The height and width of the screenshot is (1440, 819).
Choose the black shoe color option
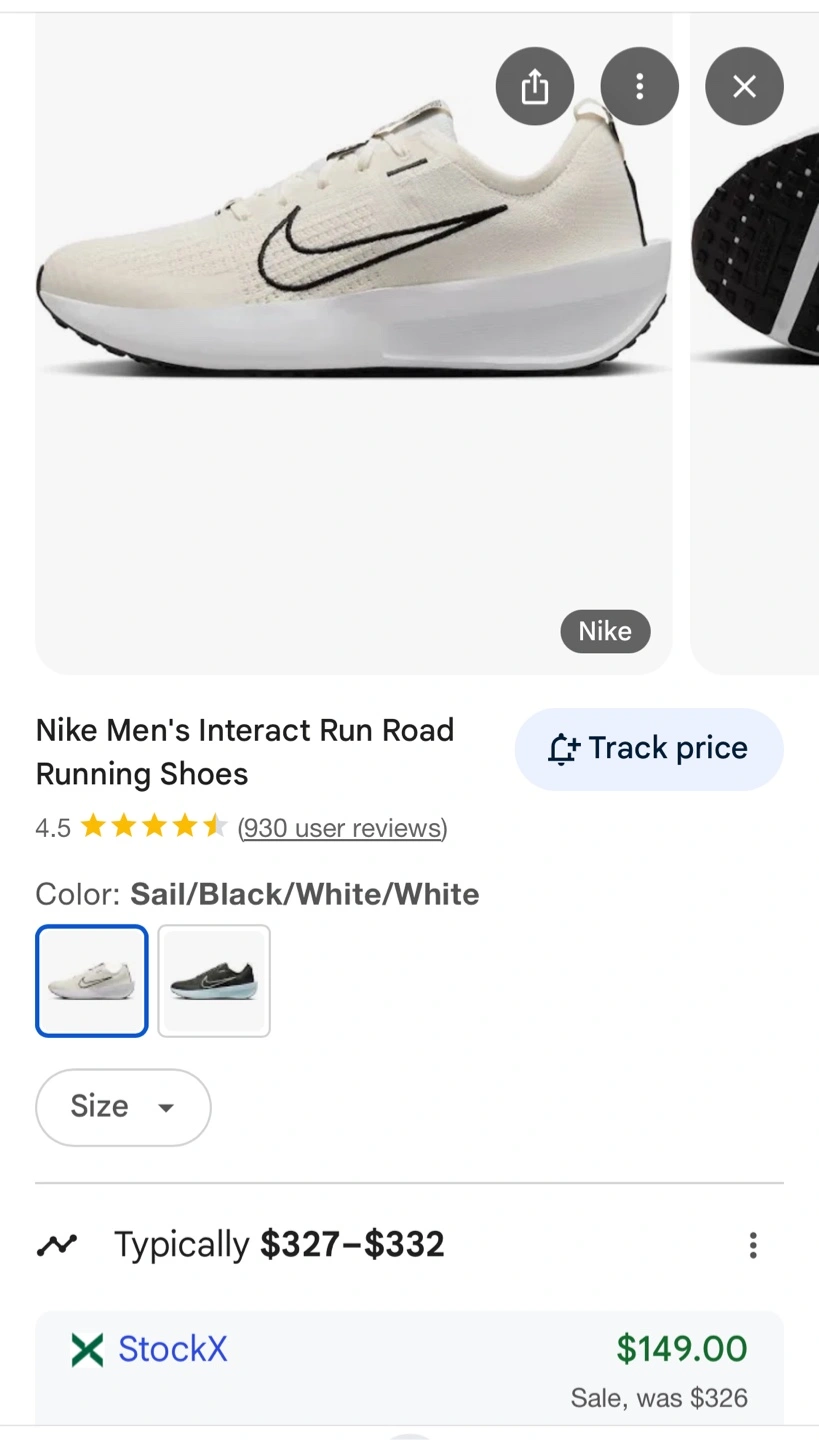pos(214,981)
